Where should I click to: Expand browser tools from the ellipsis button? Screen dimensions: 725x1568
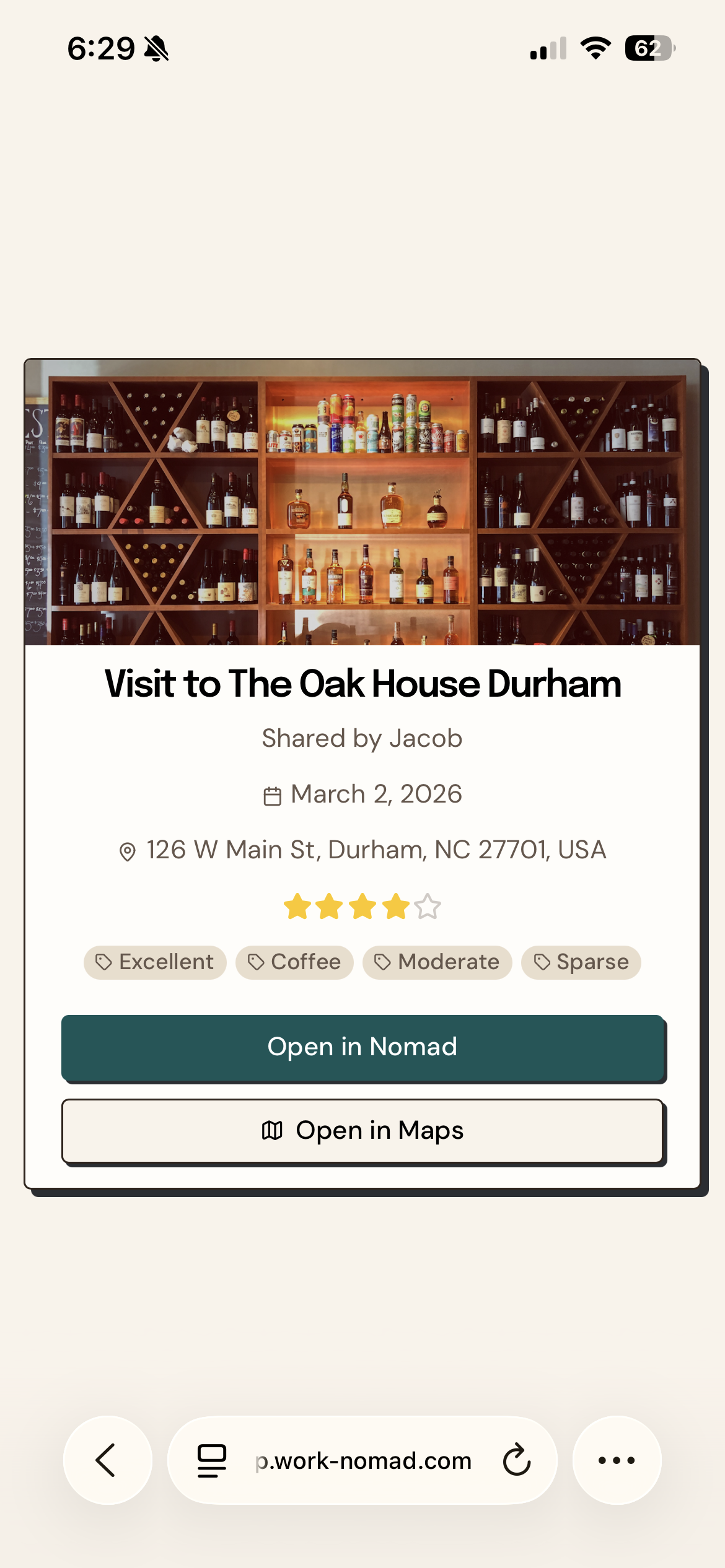(617, 1461)
